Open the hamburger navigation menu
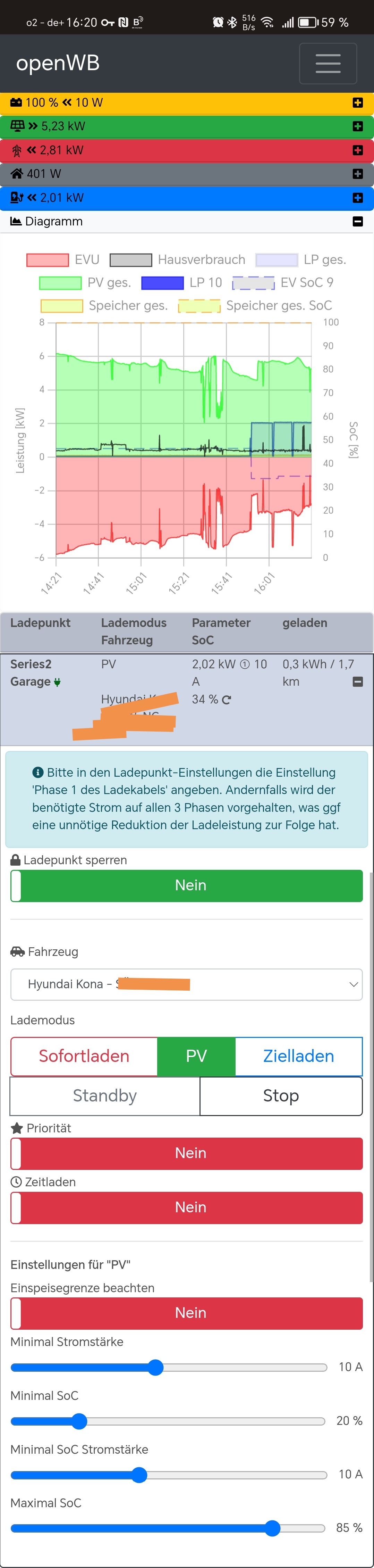This screenshot has width=374, height=1568. (327, 63)
